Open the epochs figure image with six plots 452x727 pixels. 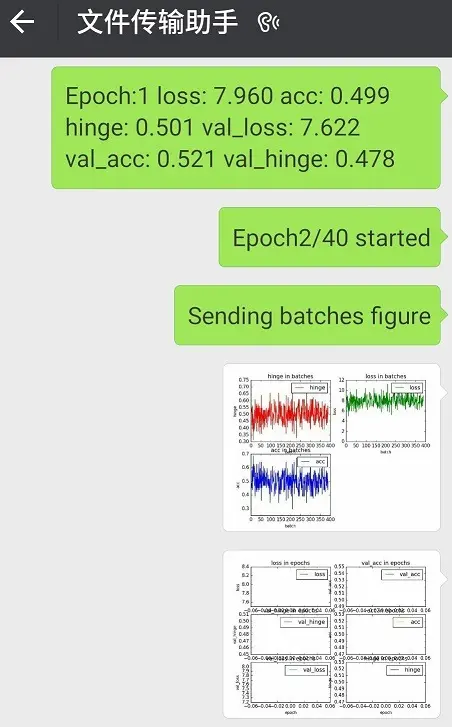pyautogui.click(x=331, y=634)
